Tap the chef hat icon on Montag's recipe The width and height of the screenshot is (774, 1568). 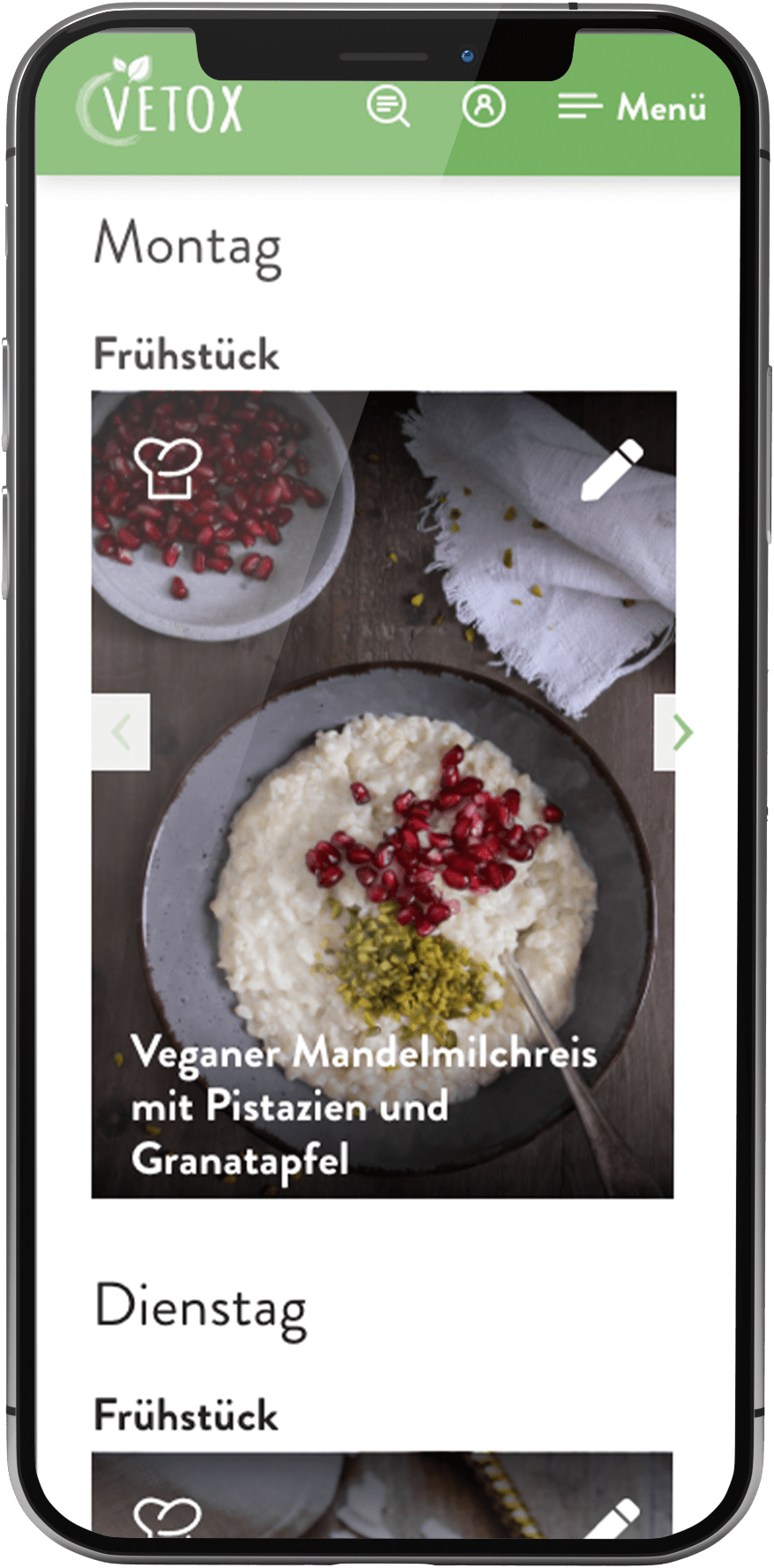coord(168,468)
